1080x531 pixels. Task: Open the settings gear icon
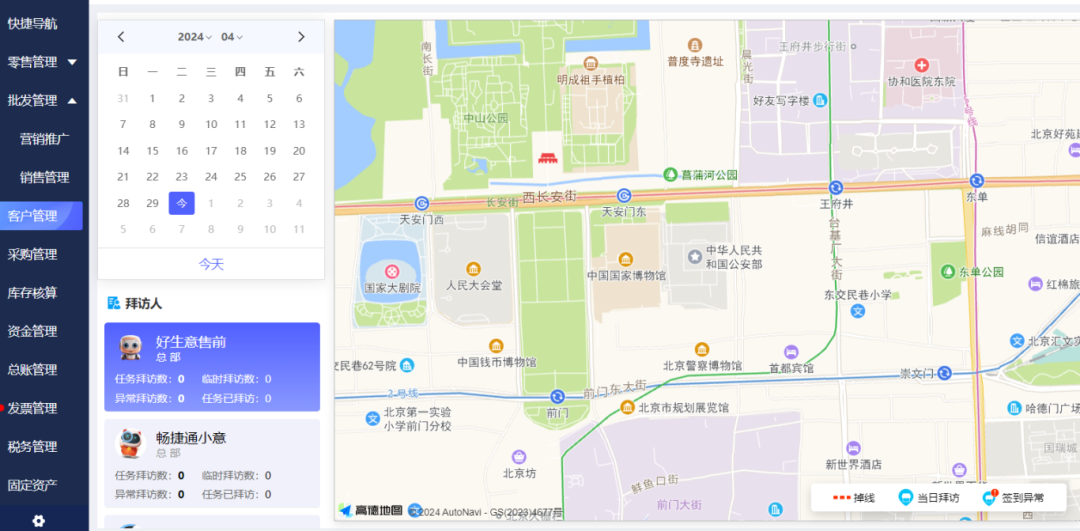coord(39,520)
